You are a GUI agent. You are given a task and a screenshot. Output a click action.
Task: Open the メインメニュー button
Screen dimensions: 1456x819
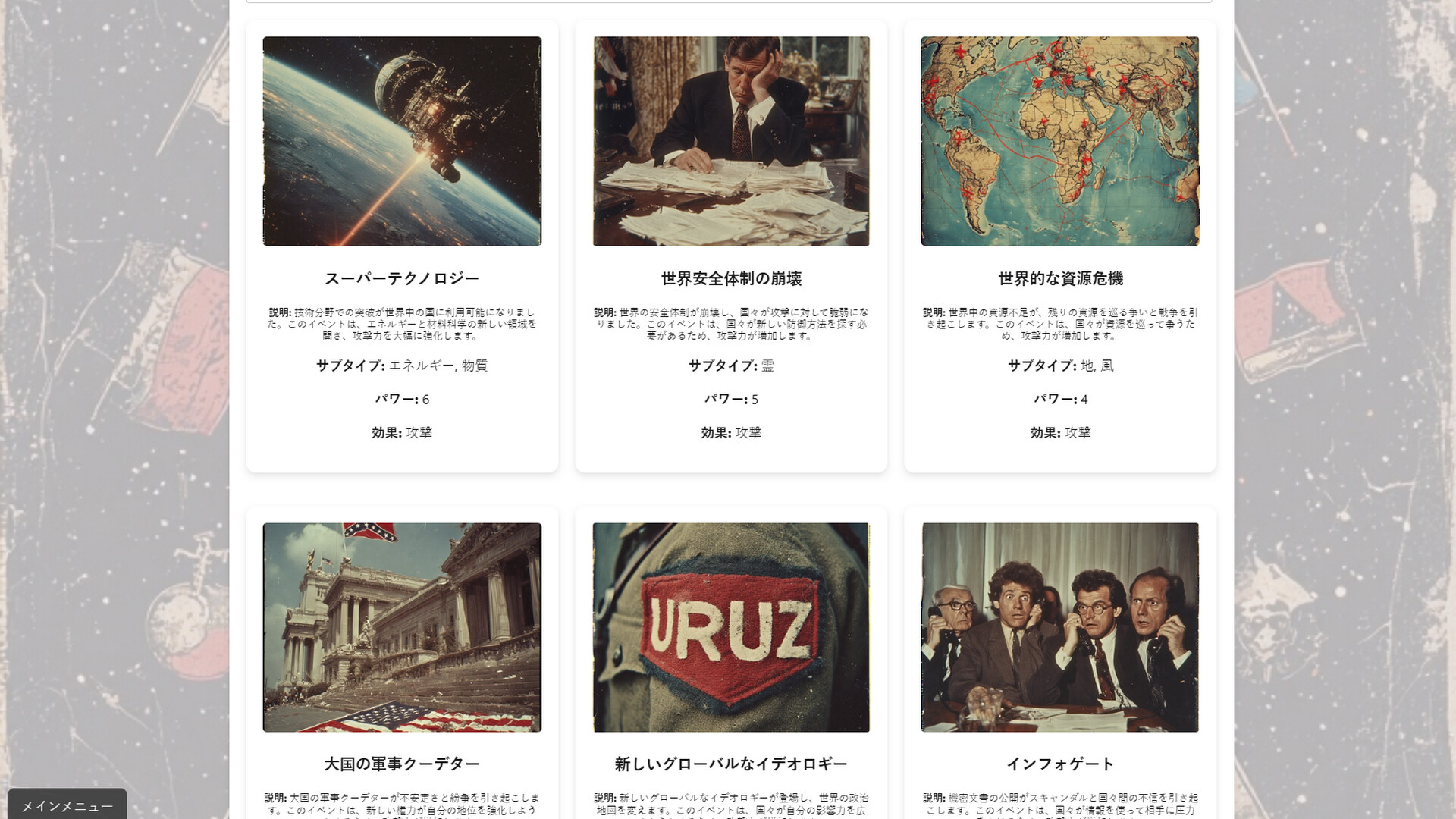pos(67,805)
